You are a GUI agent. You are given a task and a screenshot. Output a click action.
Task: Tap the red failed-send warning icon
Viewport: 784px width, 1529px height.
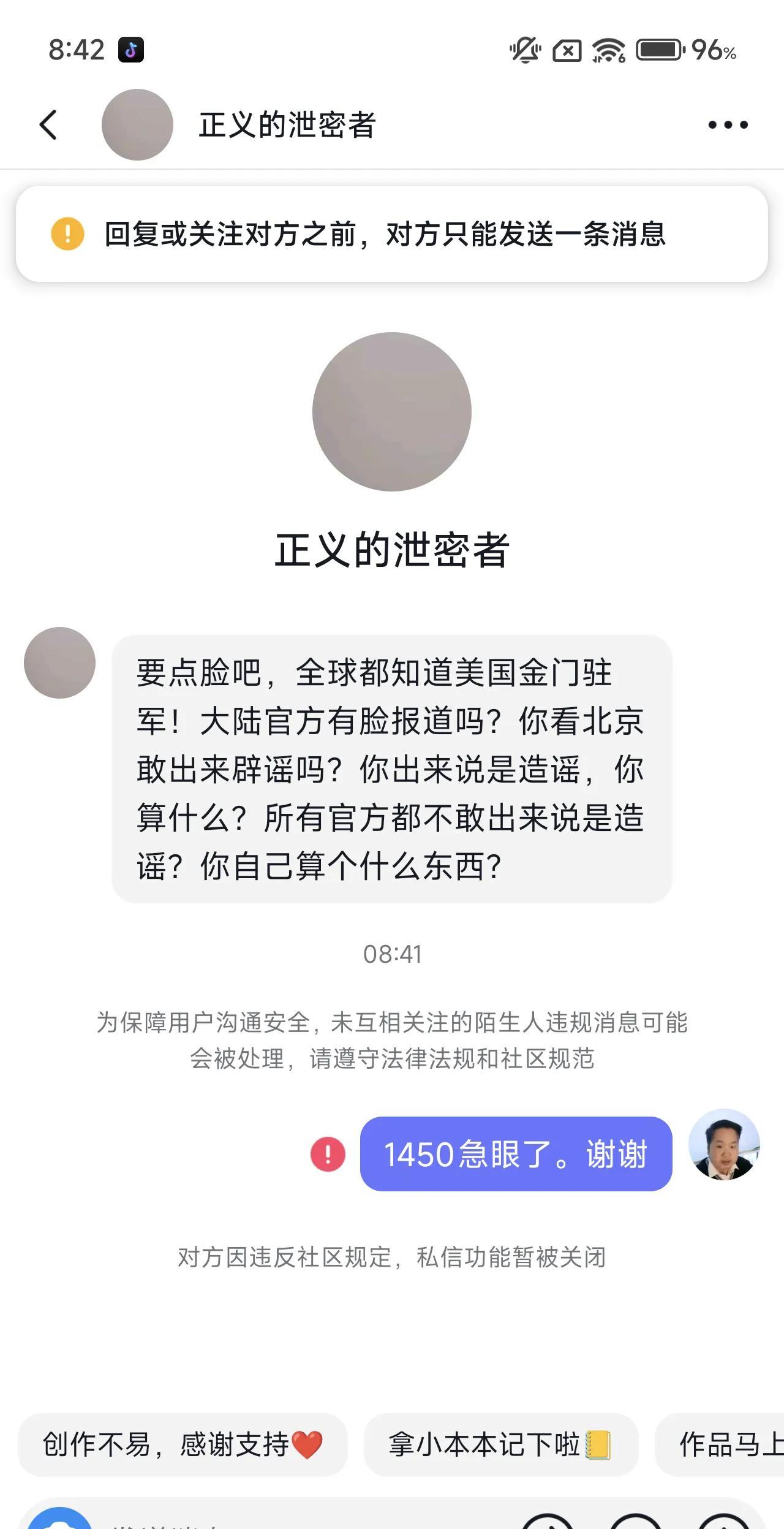[x=328, y=1154]
